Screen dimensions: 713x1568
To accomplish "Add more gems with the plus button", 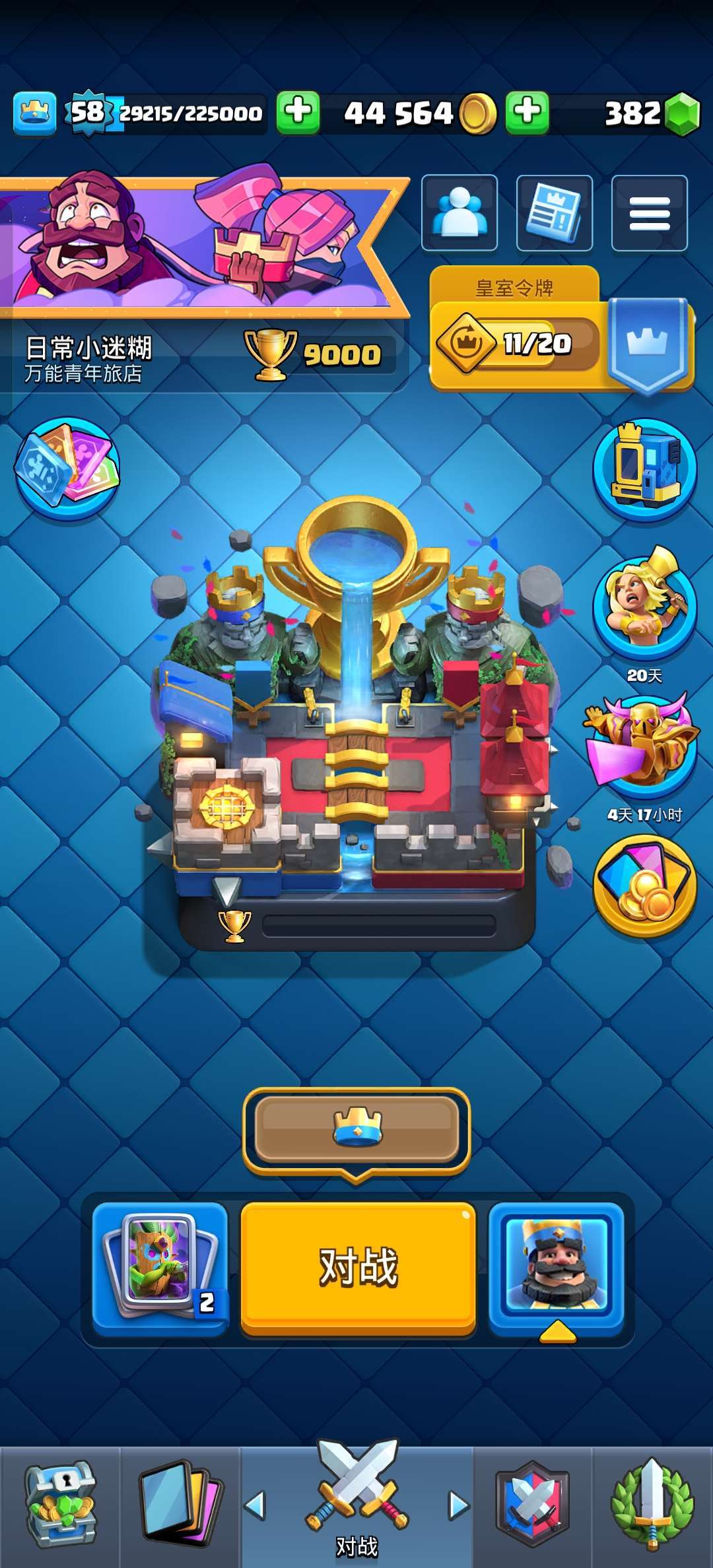I will tap(527, 112).
